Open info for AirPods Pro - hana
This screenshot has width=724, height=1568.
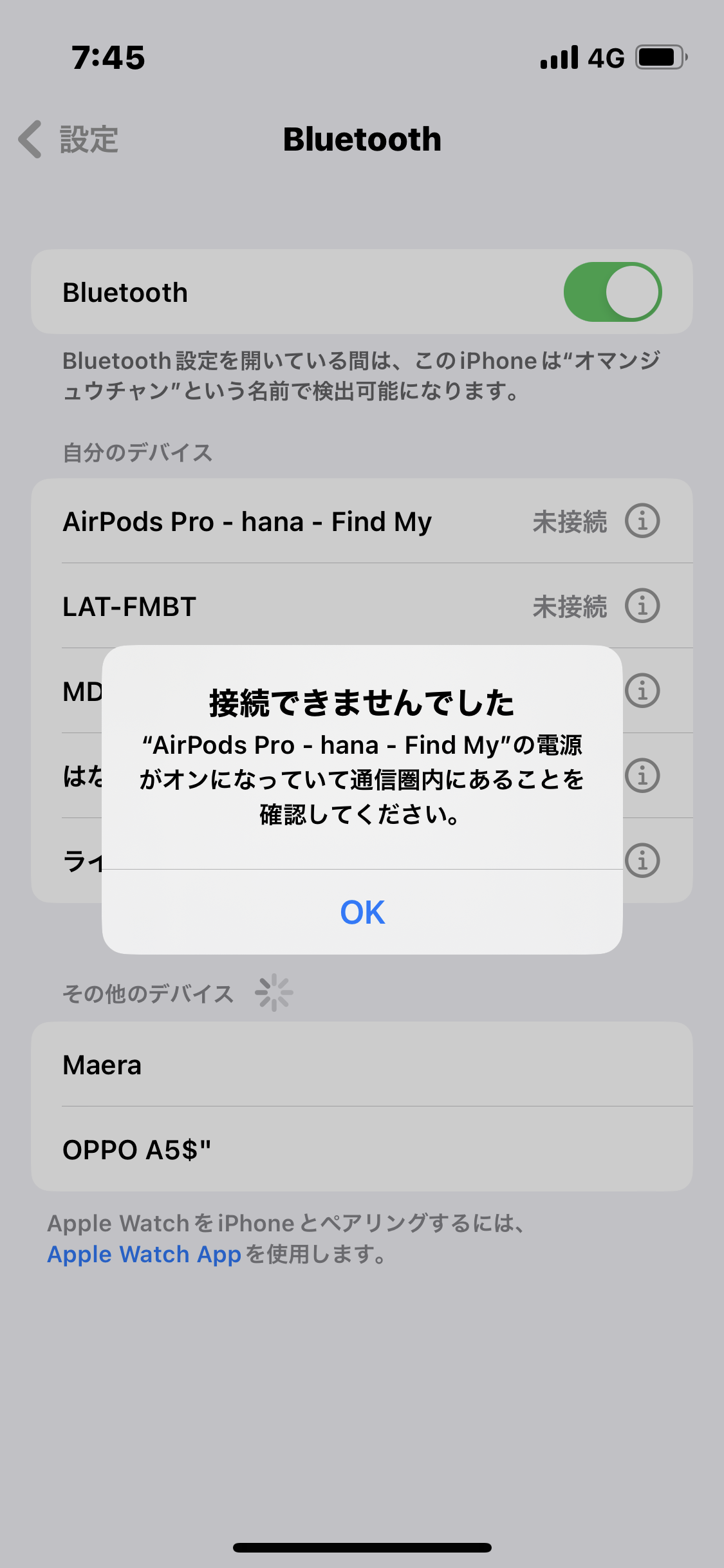[x=642, y=521]
